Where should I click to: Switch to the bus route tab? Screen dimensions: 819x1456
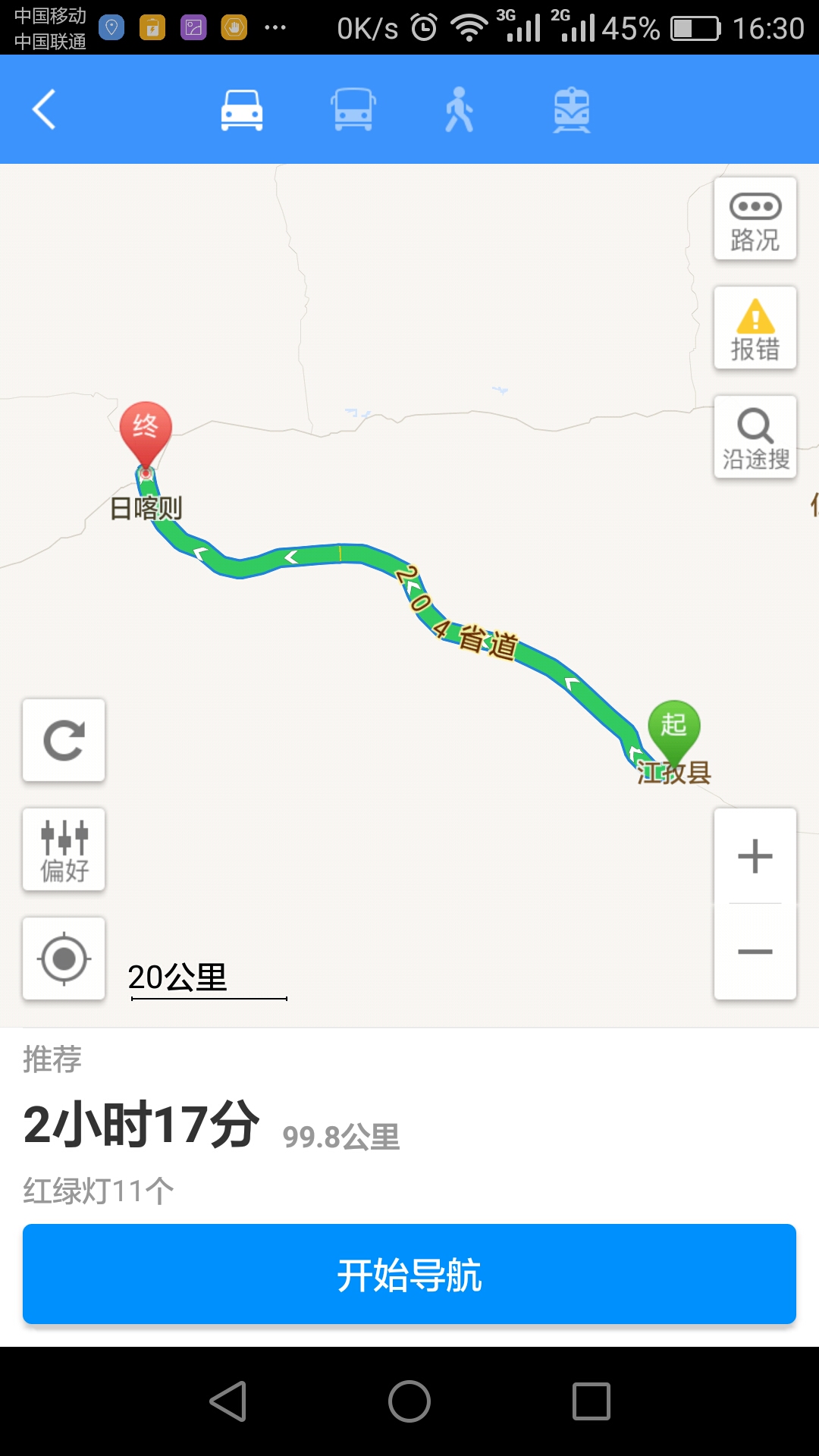(353, 111)
